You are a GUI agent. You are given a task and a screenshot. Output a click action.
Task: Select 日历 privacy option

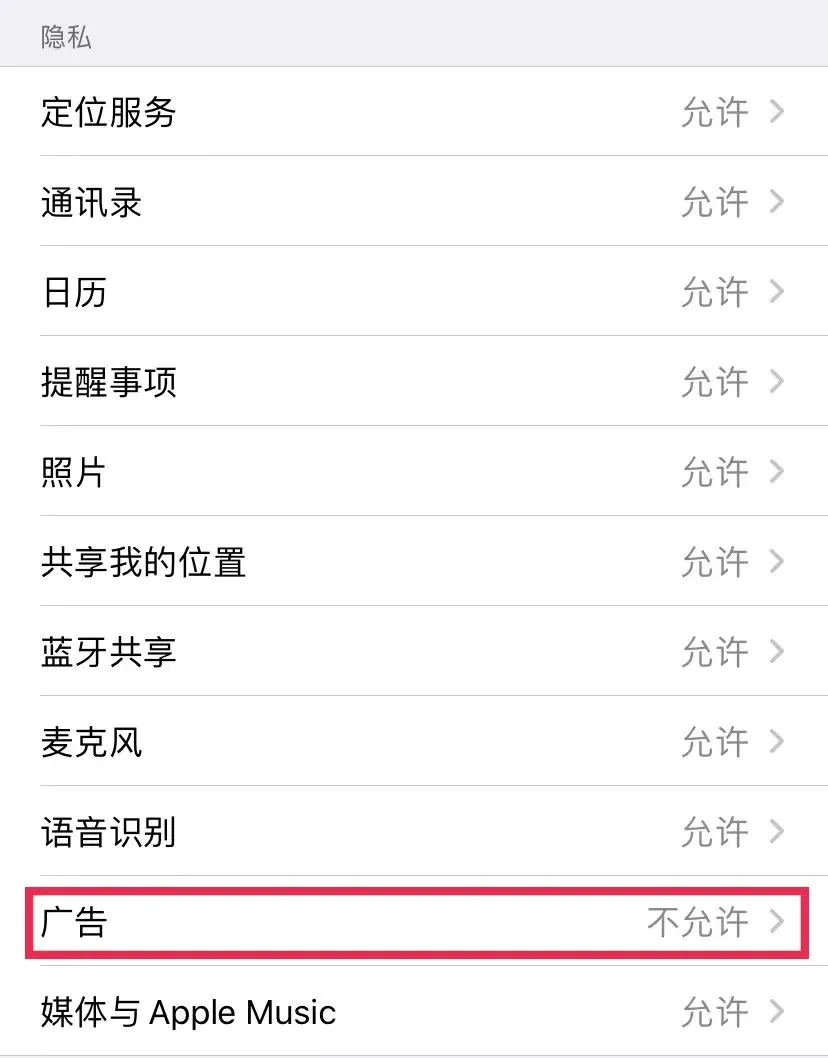pos(414,292)
